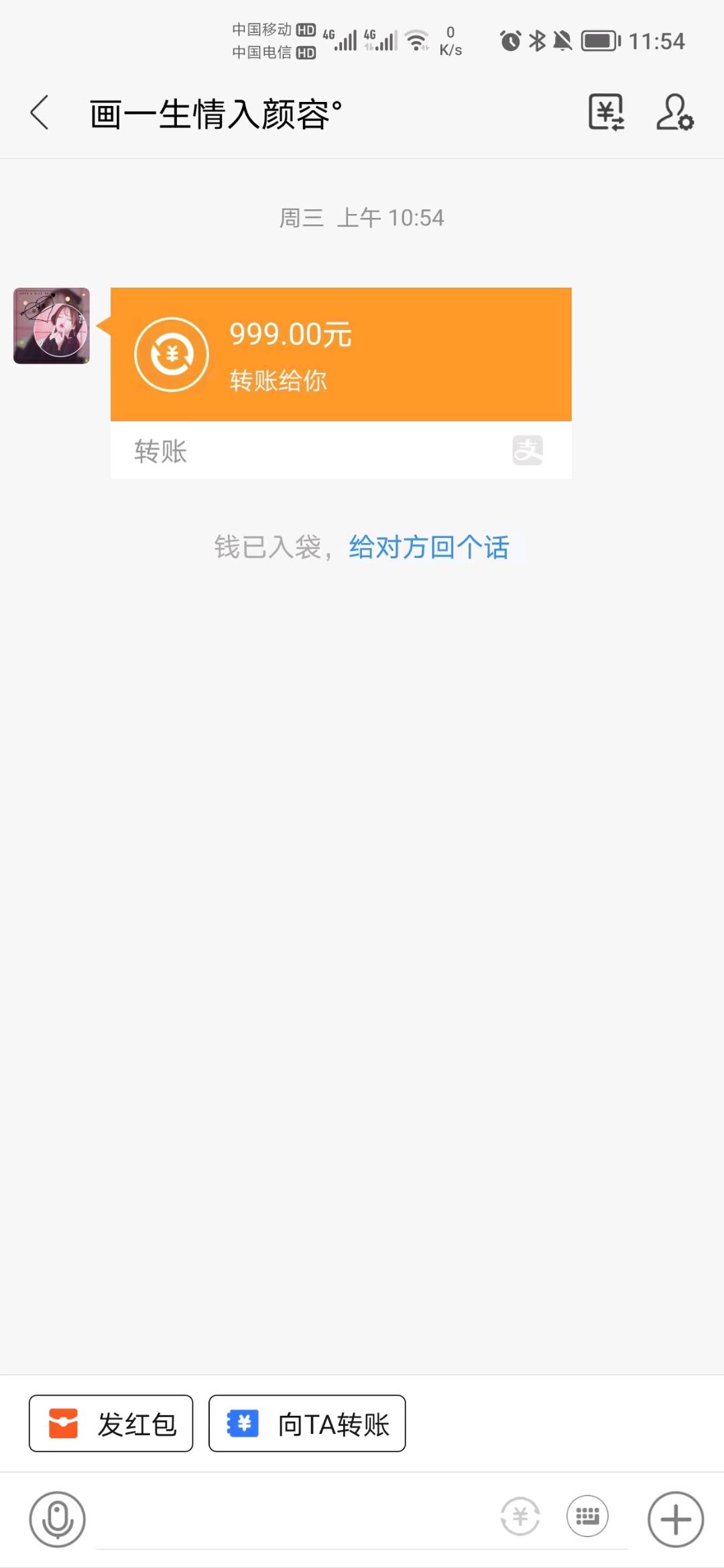
Task: Tap the 给对方回个话 link
Action: (429, 547)
